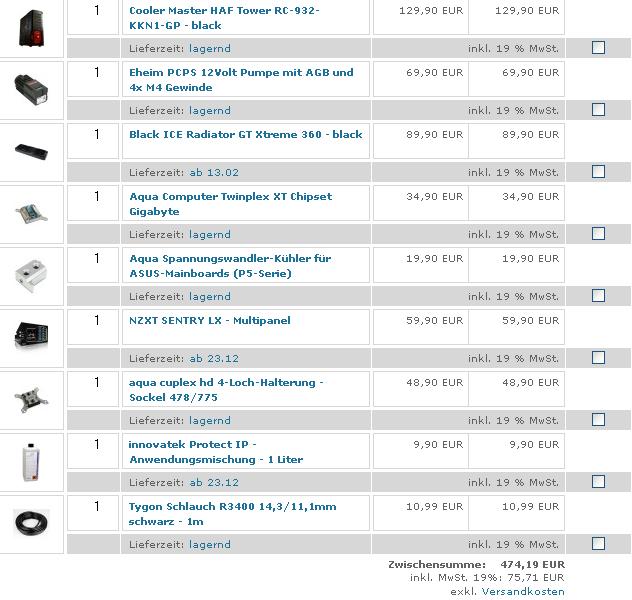View the Tygon Schlauch R3400 product
Screen dimensions: 632x600
tap(232, 506)
